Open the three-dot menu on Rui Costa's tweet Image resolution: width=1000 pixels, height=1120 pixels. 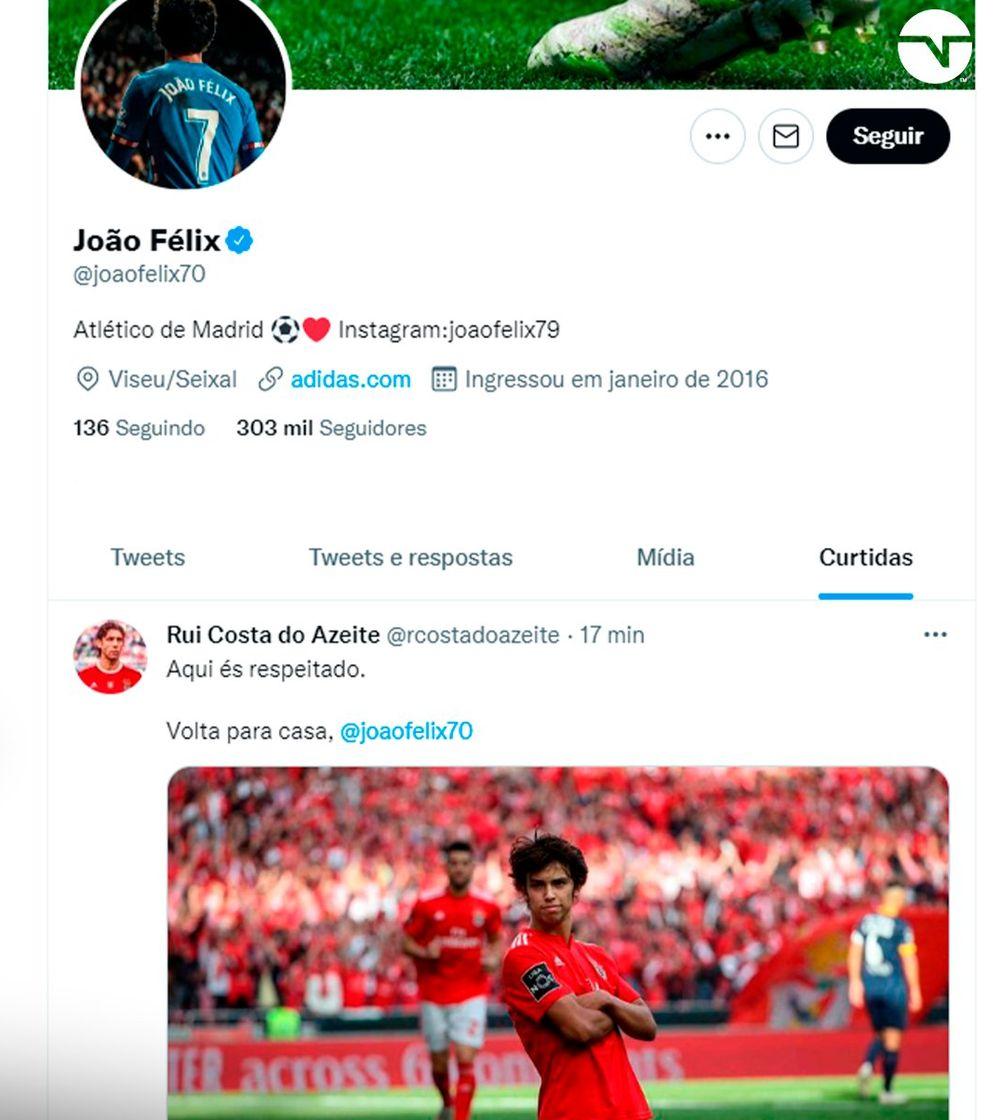tap(934, 635)
